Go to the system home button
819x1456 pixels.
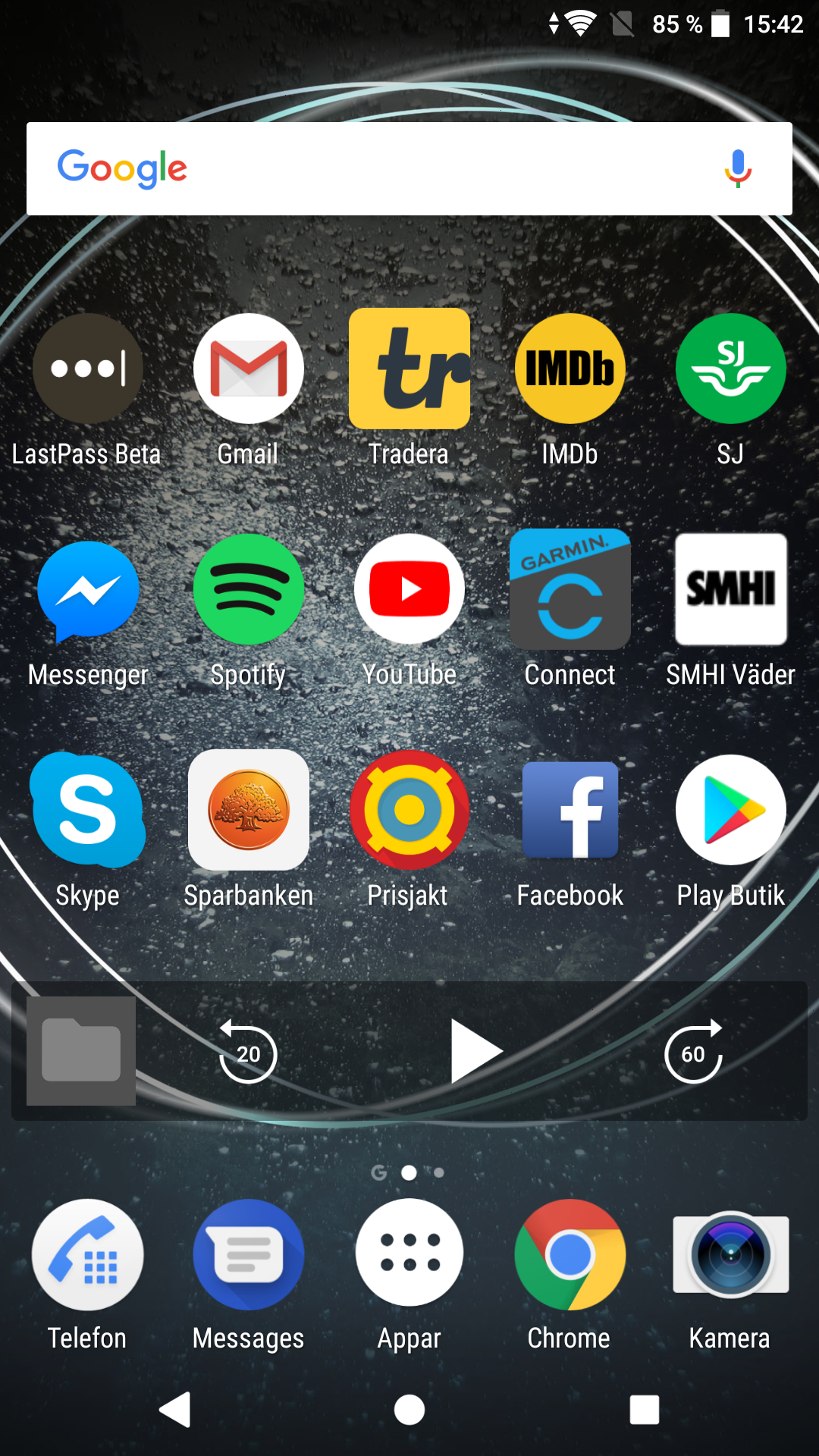pos(409,1410)
